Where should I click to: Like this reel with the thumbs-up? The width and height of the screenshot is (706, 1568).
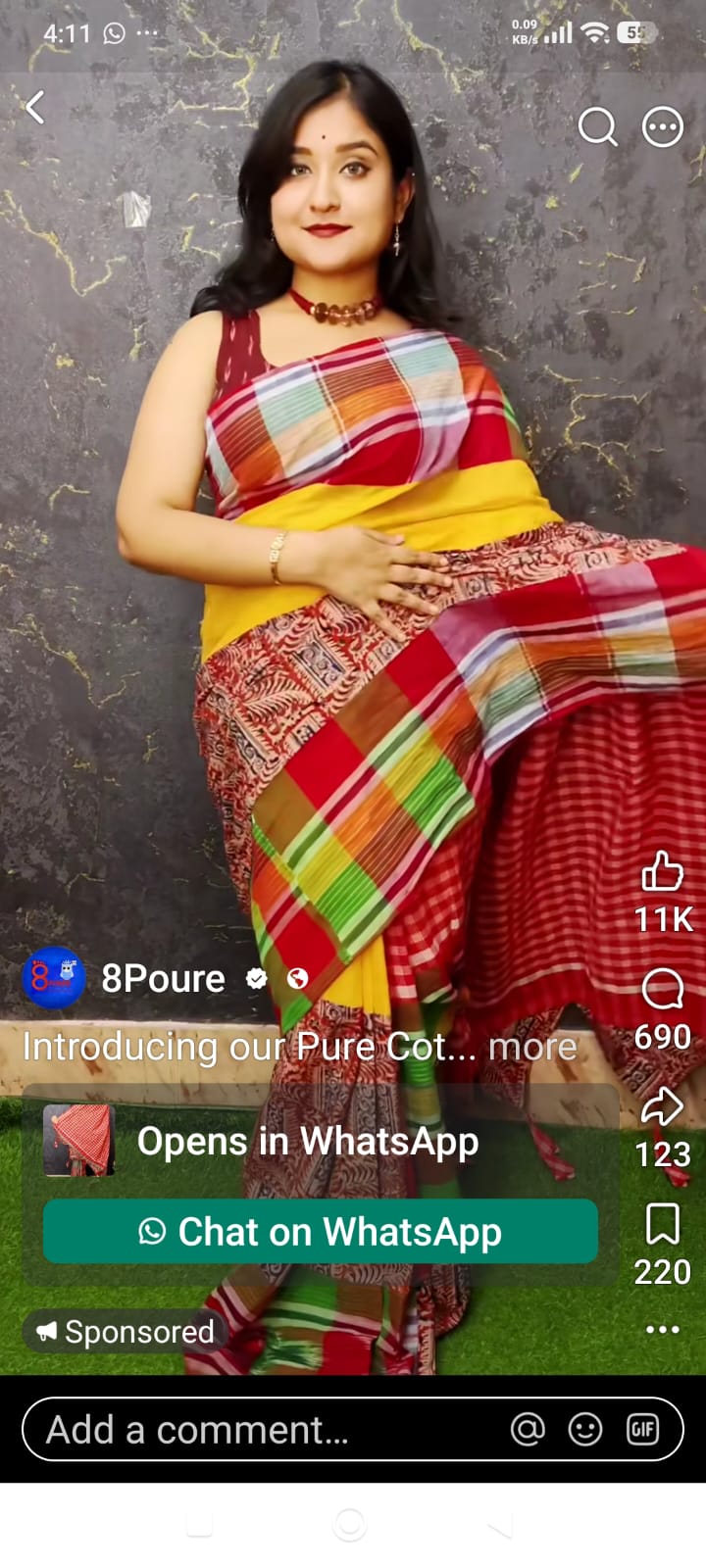point(662,870)
